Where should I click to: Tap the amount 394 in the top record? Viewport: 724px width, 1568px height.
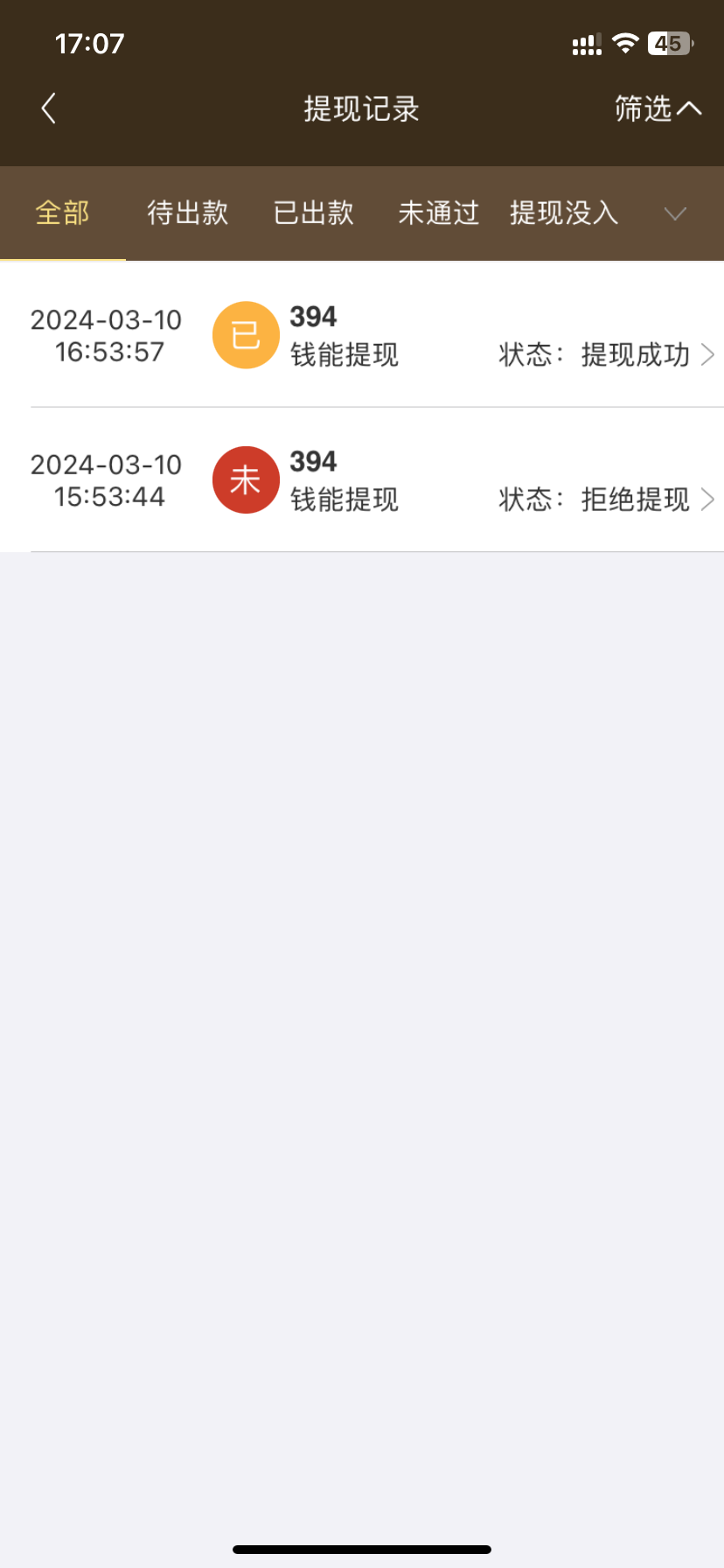pos(313,316)
